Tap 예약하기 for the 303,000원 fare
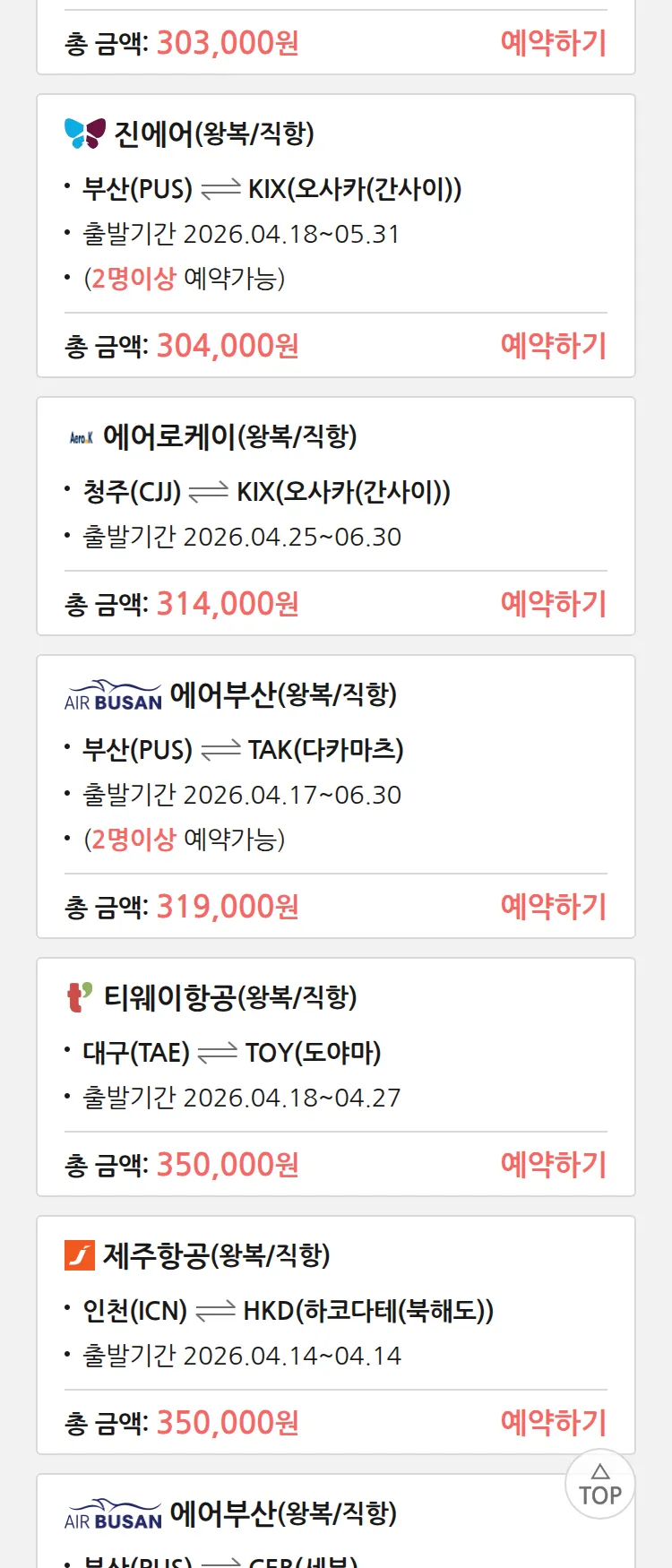This screenshot has width=672, height=1568. [x=553, y=42]
